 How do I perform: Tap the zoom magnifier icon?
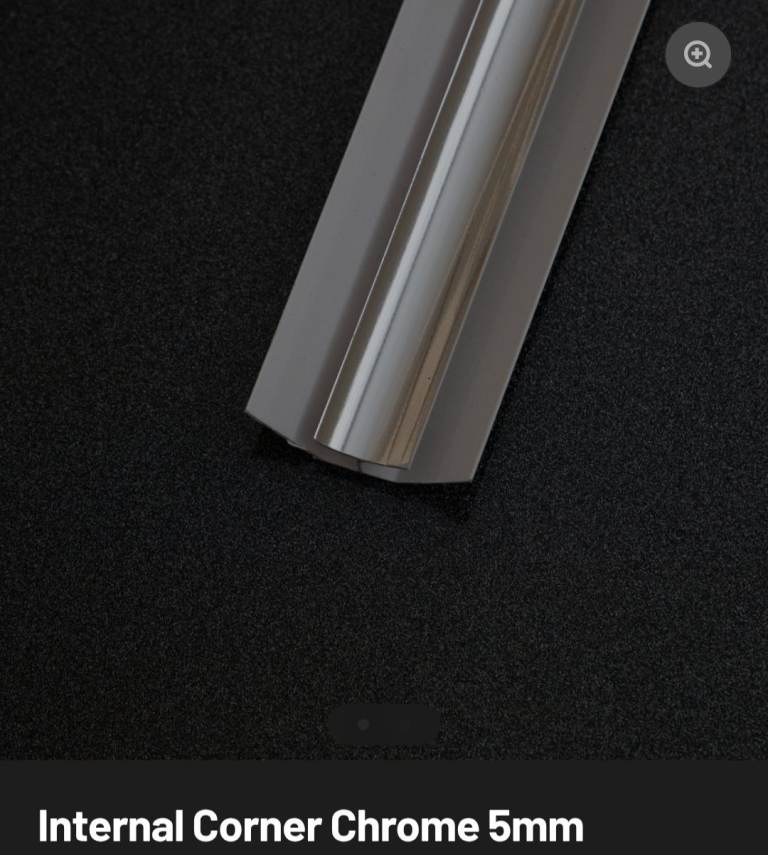click(x=698, y=55)
